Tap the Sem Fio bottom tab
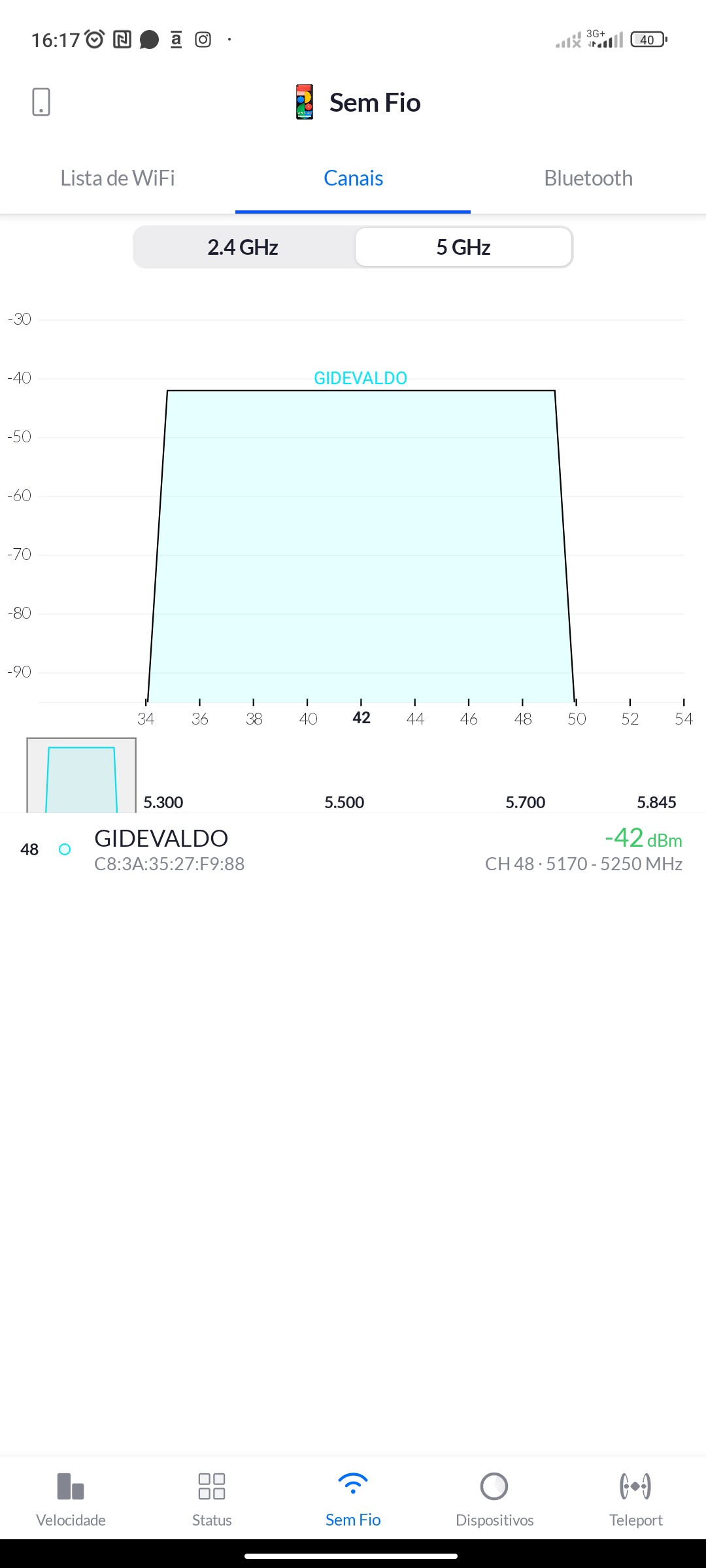Image resolution: width=706 pixels, height=1568 pixels. point(353,1499)
